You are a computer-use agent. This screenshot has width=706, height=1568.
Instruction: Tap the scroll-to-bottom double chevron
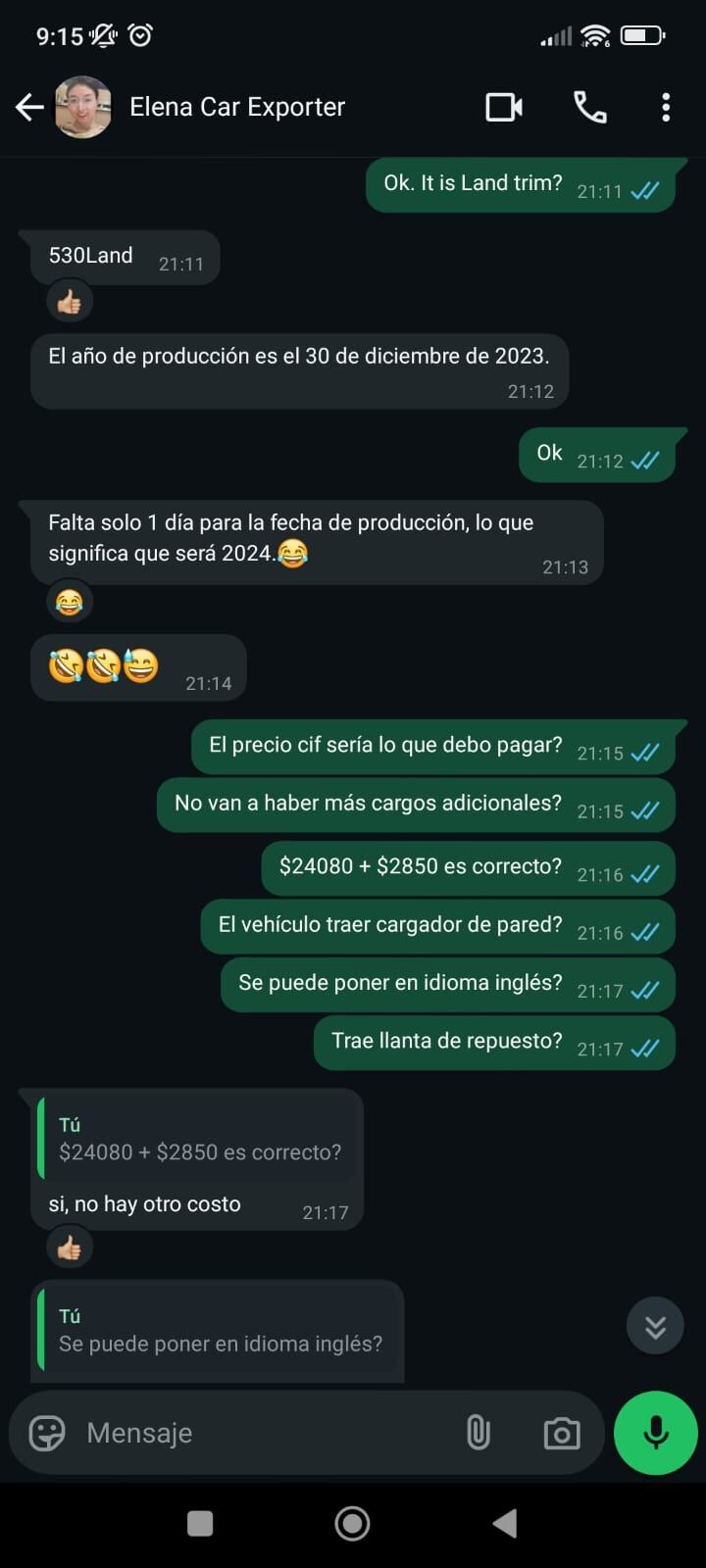pos(654,1325)
